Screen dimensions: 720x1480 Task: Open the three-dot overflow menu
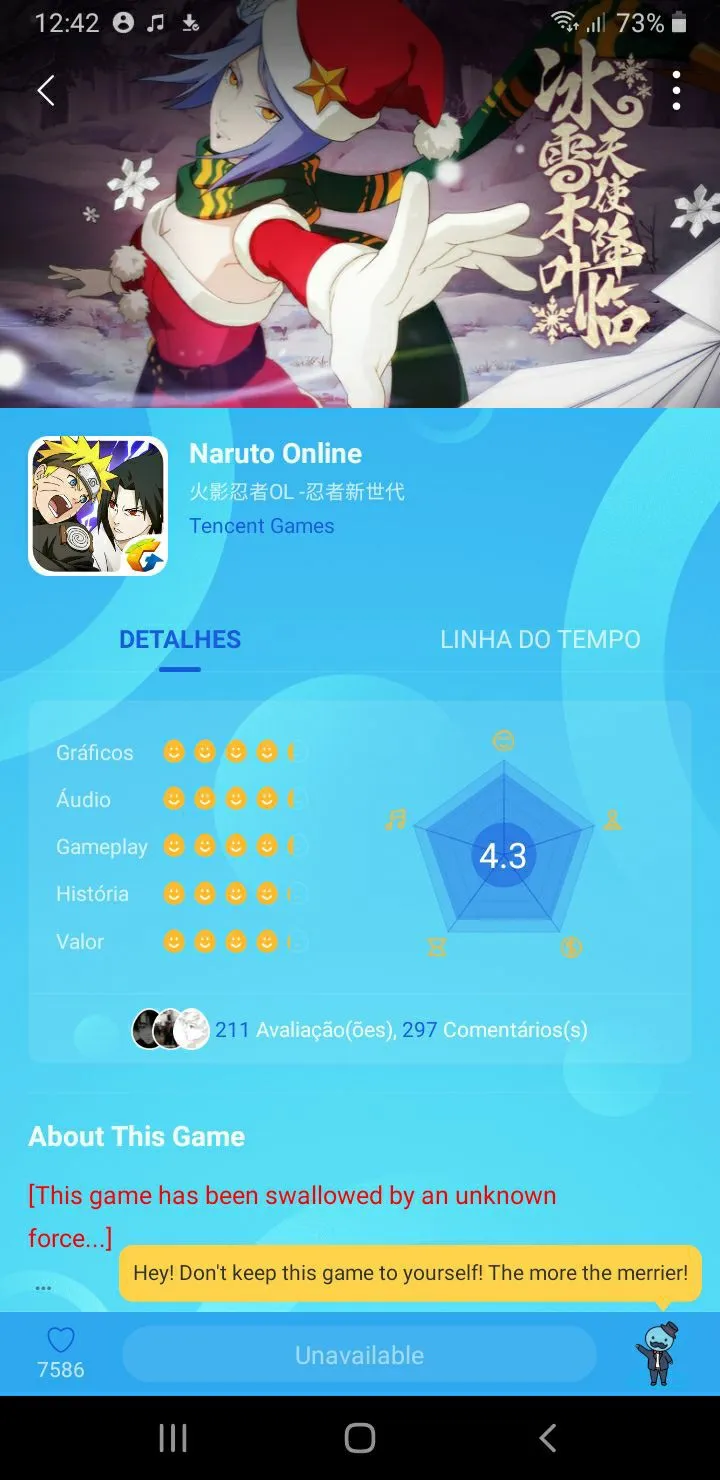click(x=677, y=91)
